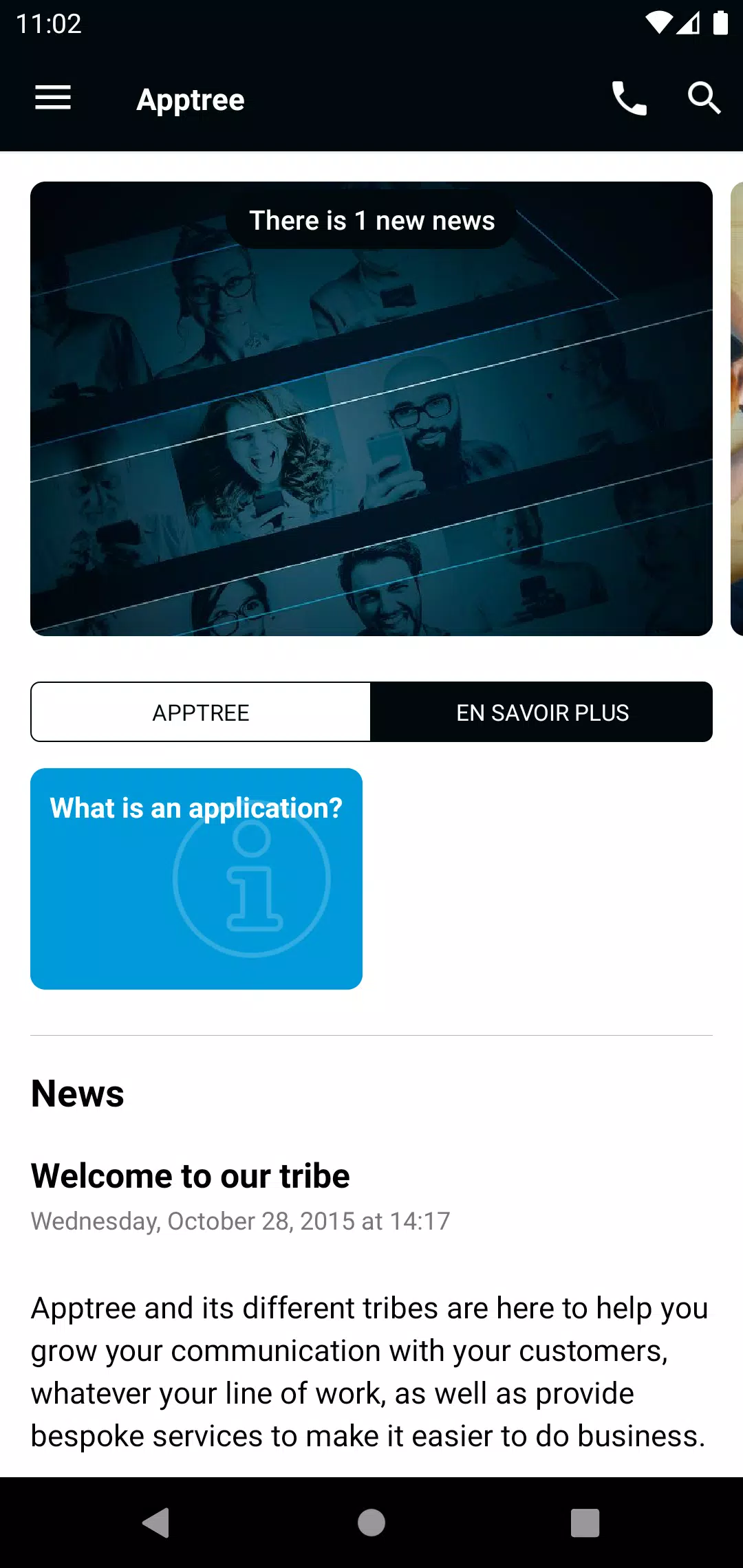Image resolution: width=743 pixels, height=1568 pixels.
Task: Open the hamburger navigation drawer
Action: click(53, 98)
